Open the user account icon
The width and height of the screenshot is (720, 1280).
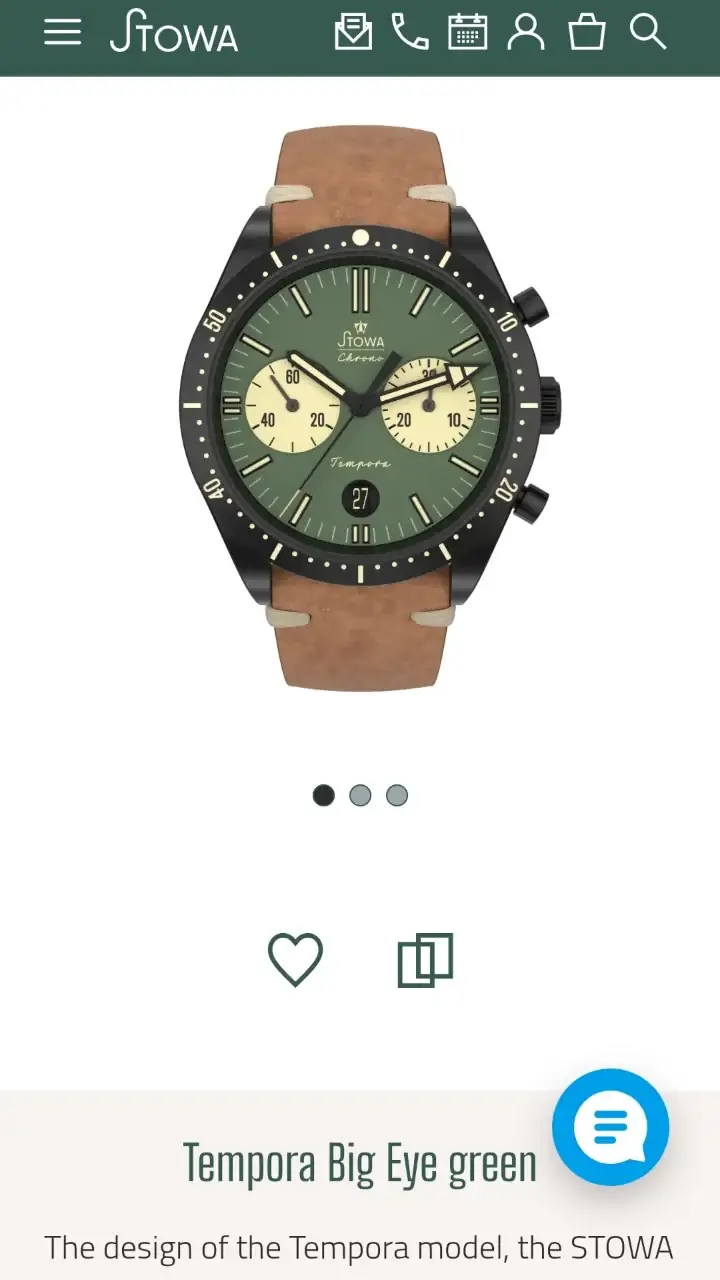click(526, 32)
